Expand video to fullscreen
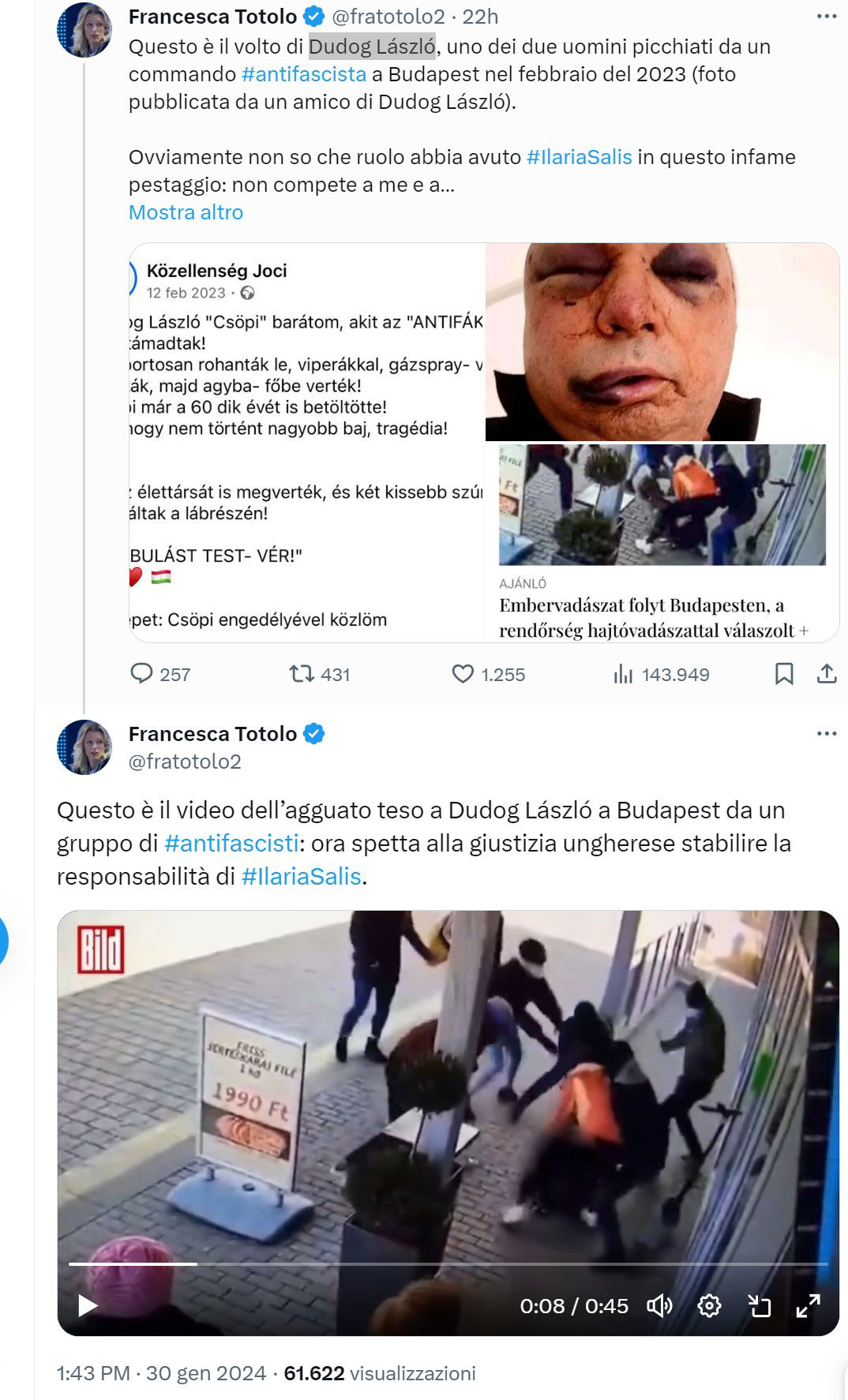This screenshot has height=1400, width=848. tap(808, 1306)
